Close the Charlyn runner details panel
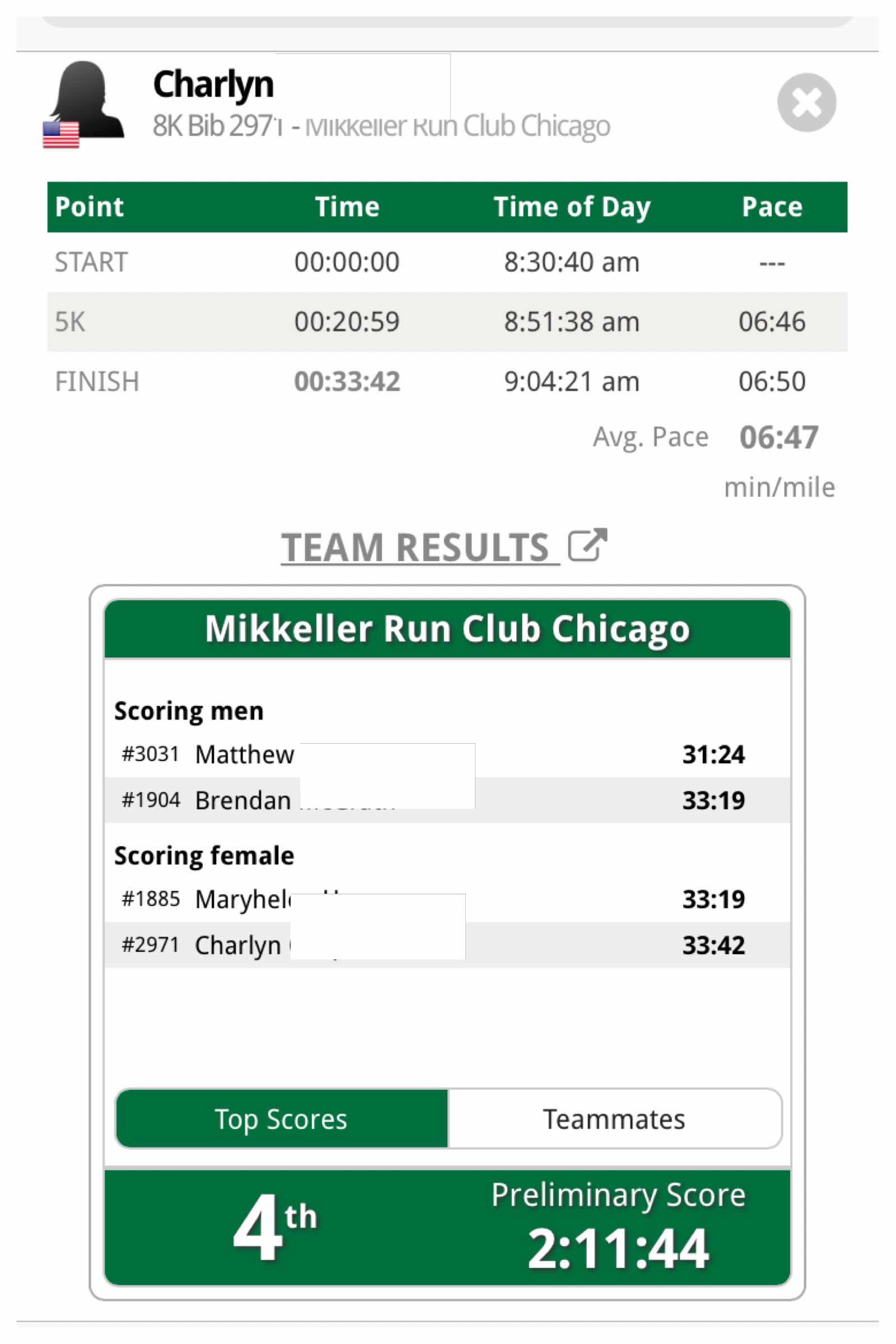This screenshot has height=1344, width=896. coord(806,103)
